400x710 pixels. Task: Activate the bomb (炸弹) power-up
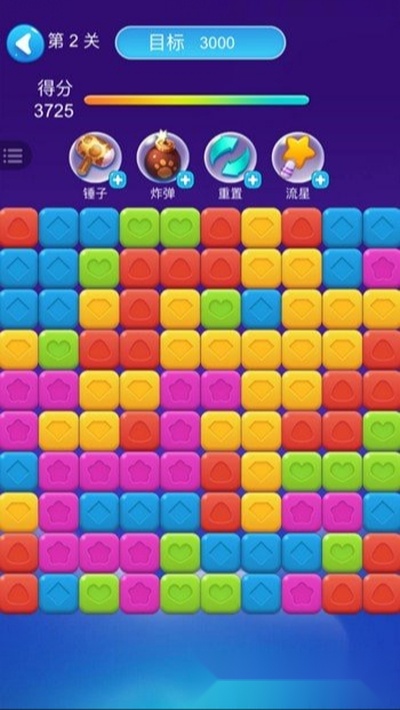163,158
